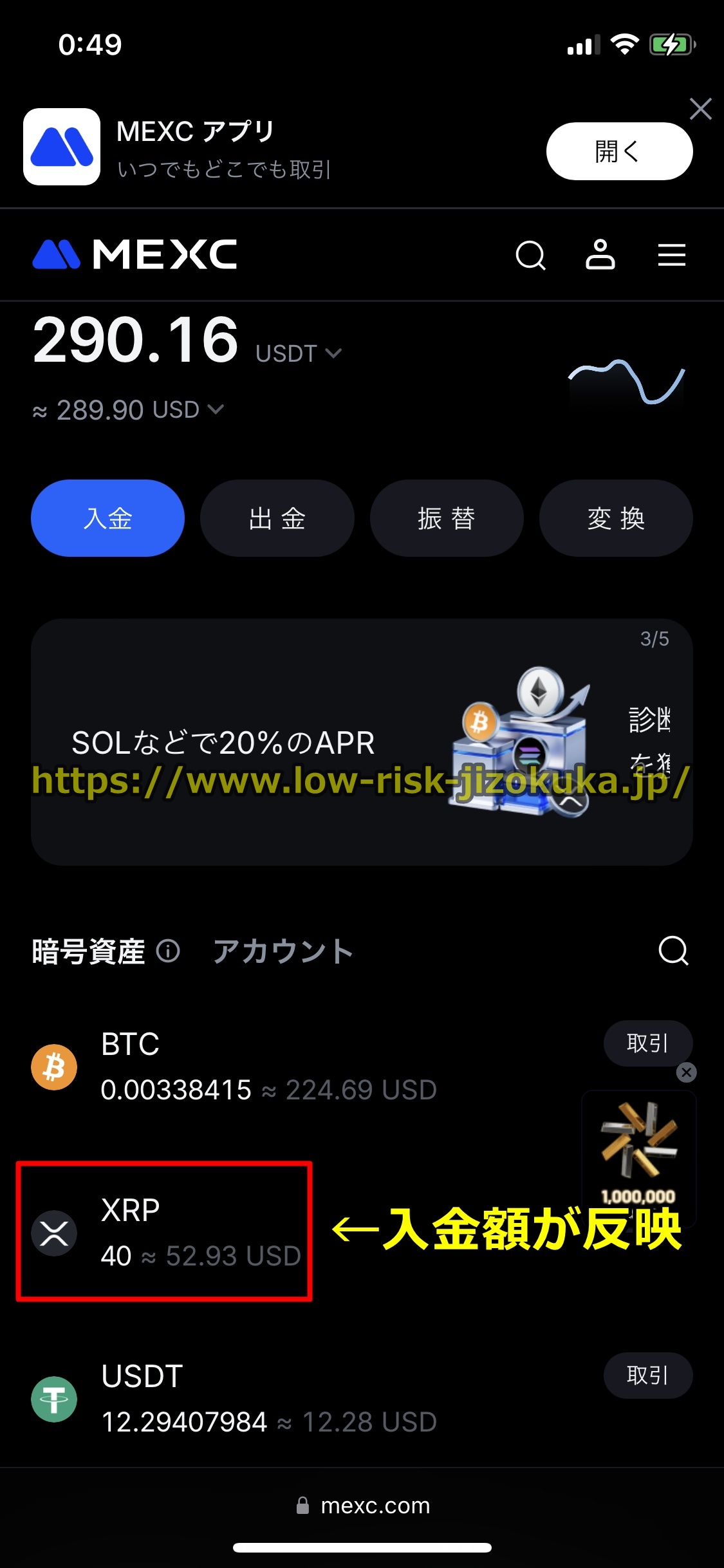Open the hamburger menu
Image resolution: width=724 pixels, height=1568 pixels.
click(671, 255)
